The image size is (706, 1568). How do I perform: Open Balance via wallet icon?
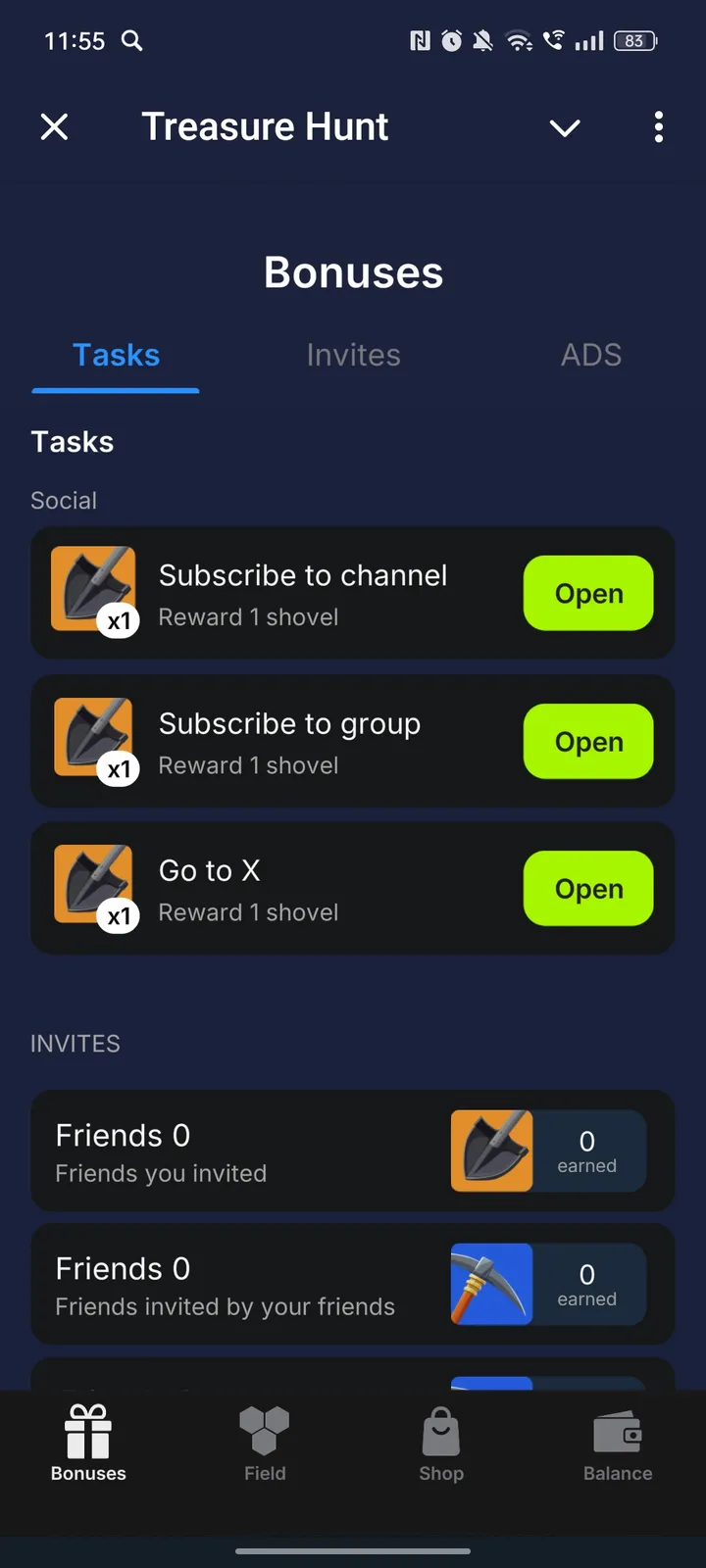tap(617, 1434)
